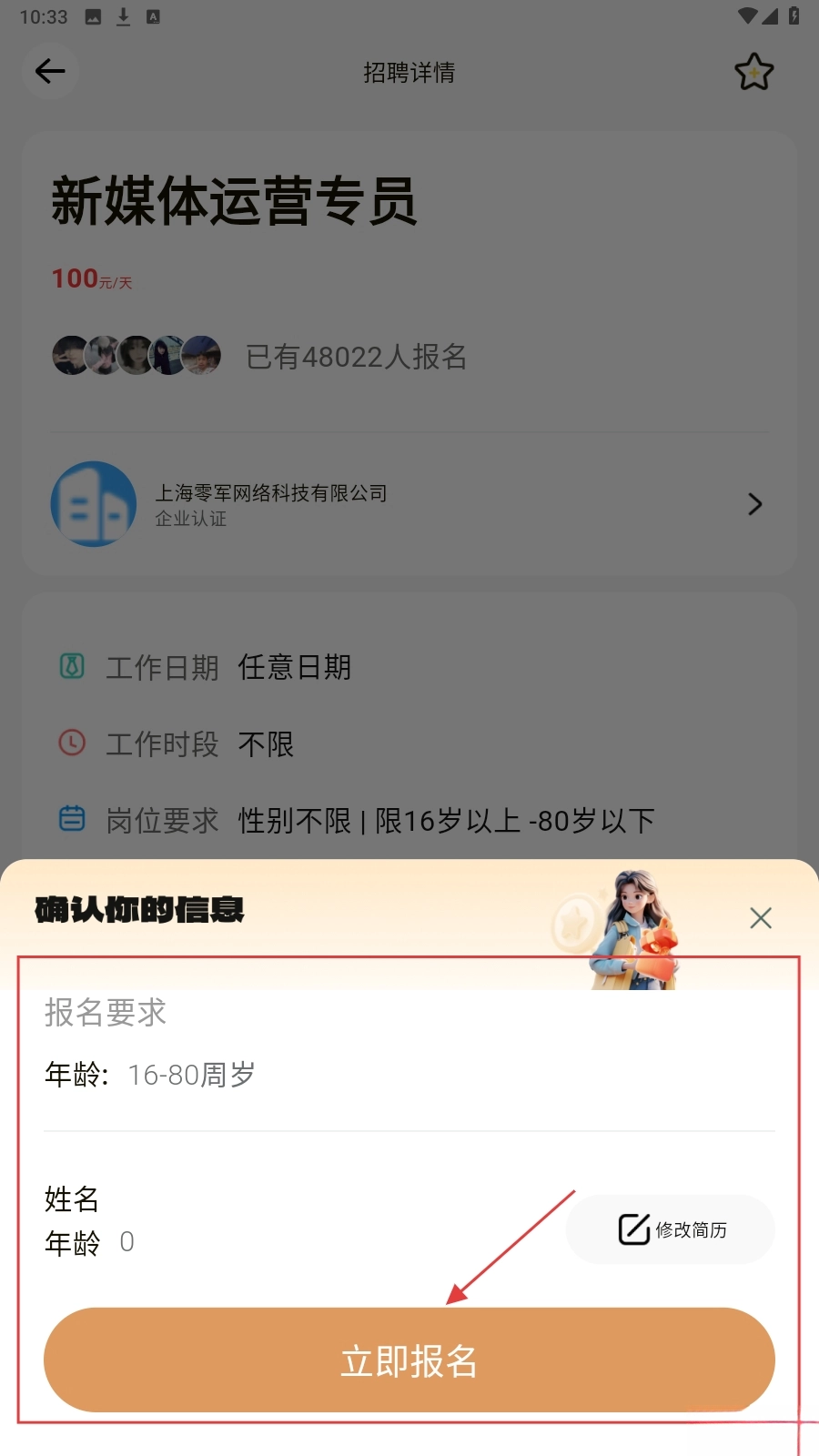Tap the 立即报名 button to sign up
Screen dimensions: 819x1456
(x=409, y=1360)
